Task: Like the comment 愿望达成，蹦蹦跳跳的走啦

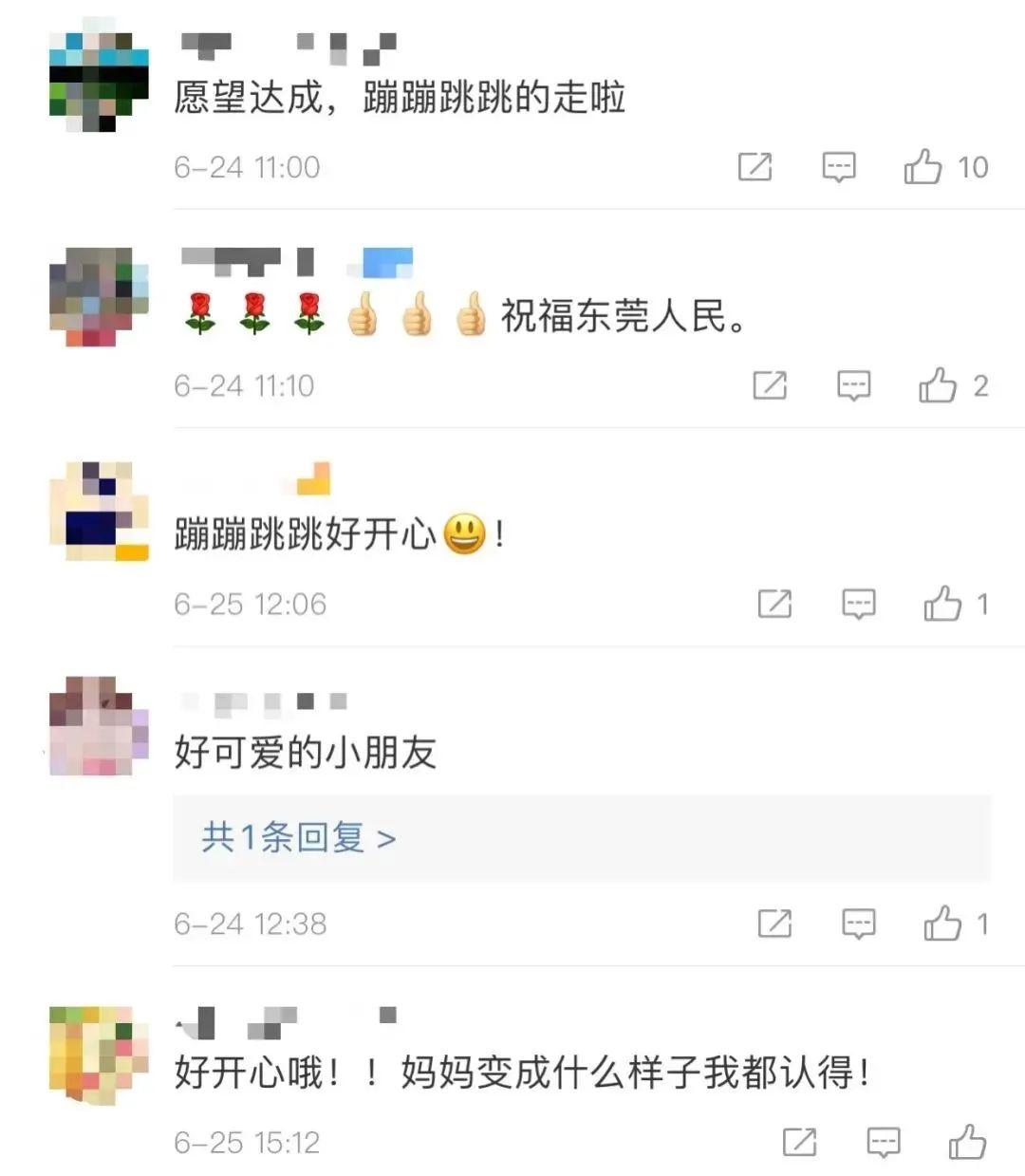Action: point(922,167)
